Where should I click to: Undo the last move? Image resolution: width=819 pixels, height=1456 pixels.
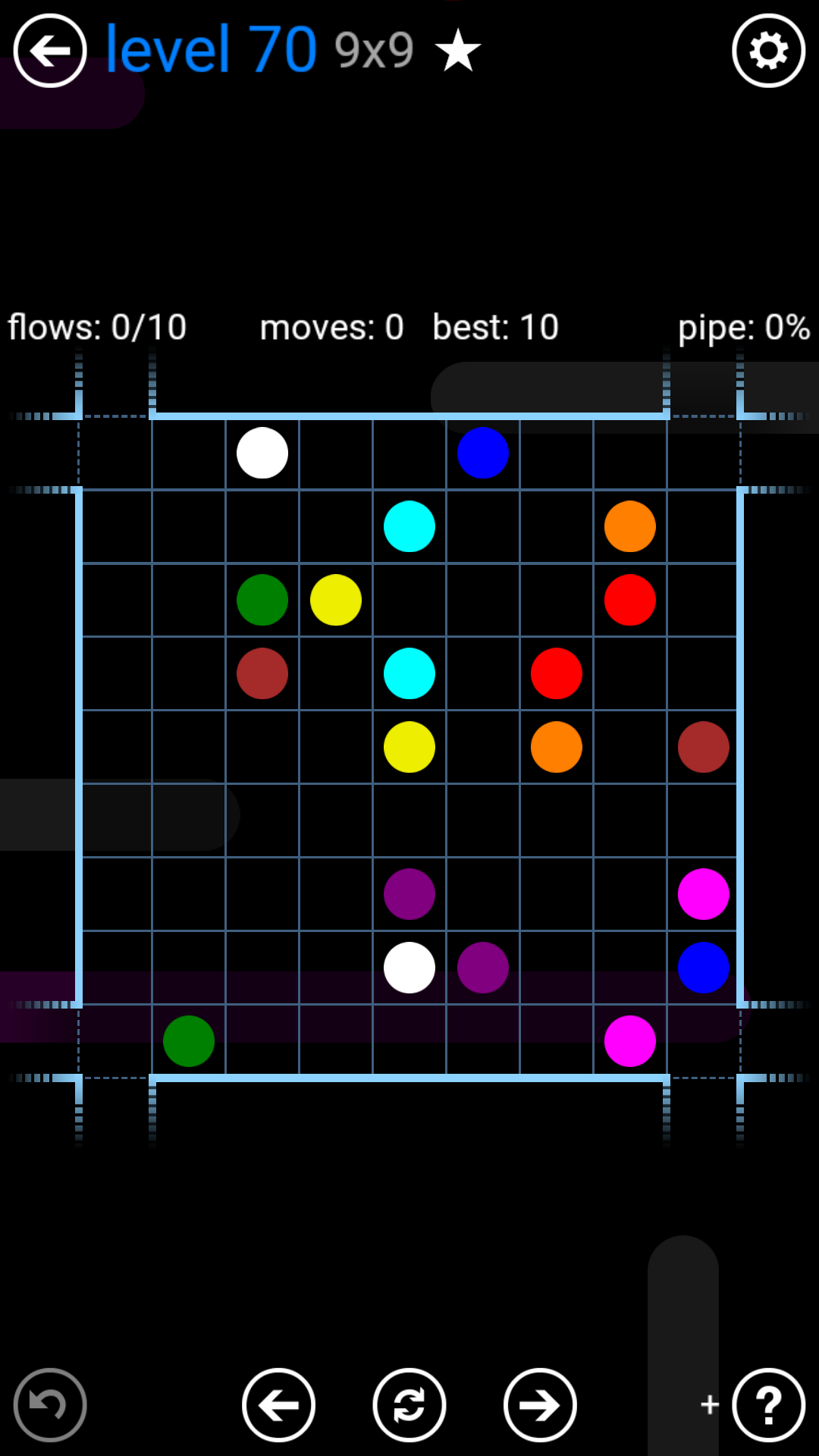50,1404
